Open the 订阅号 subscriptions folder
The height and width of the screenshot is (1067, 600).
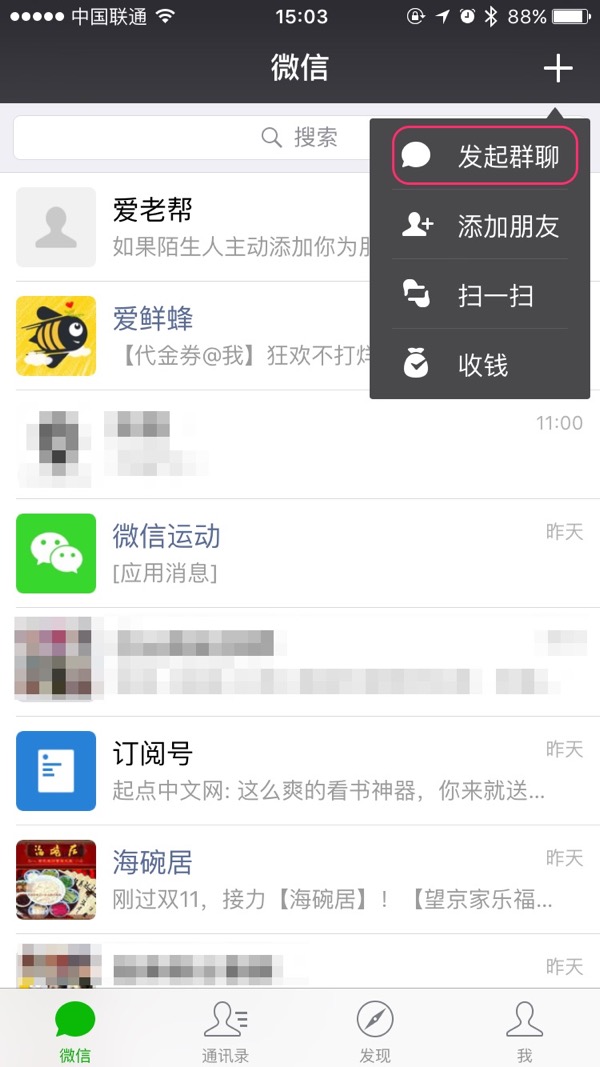click(x=300, y=770)
